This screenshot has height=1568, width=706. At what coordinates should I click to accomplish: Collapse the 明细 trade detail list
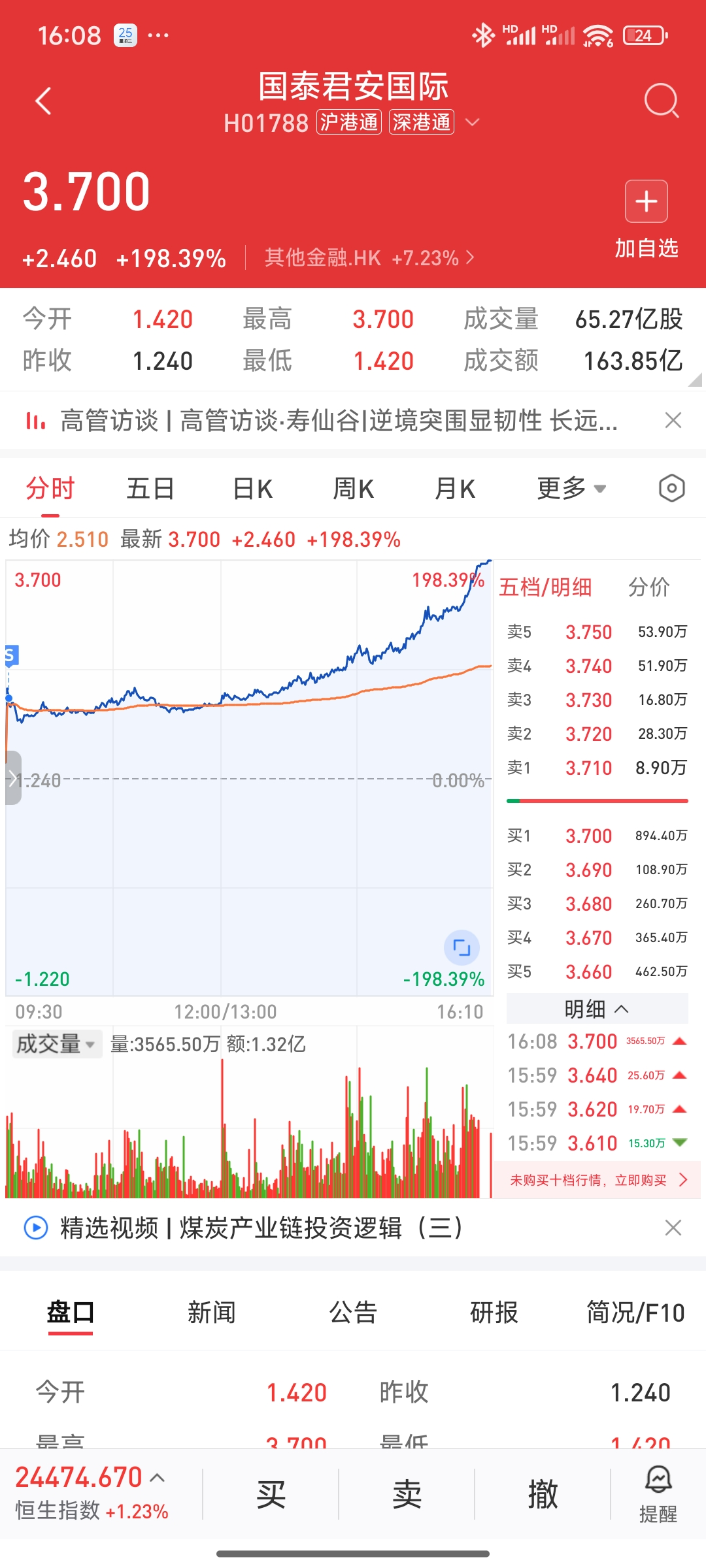597,1009
